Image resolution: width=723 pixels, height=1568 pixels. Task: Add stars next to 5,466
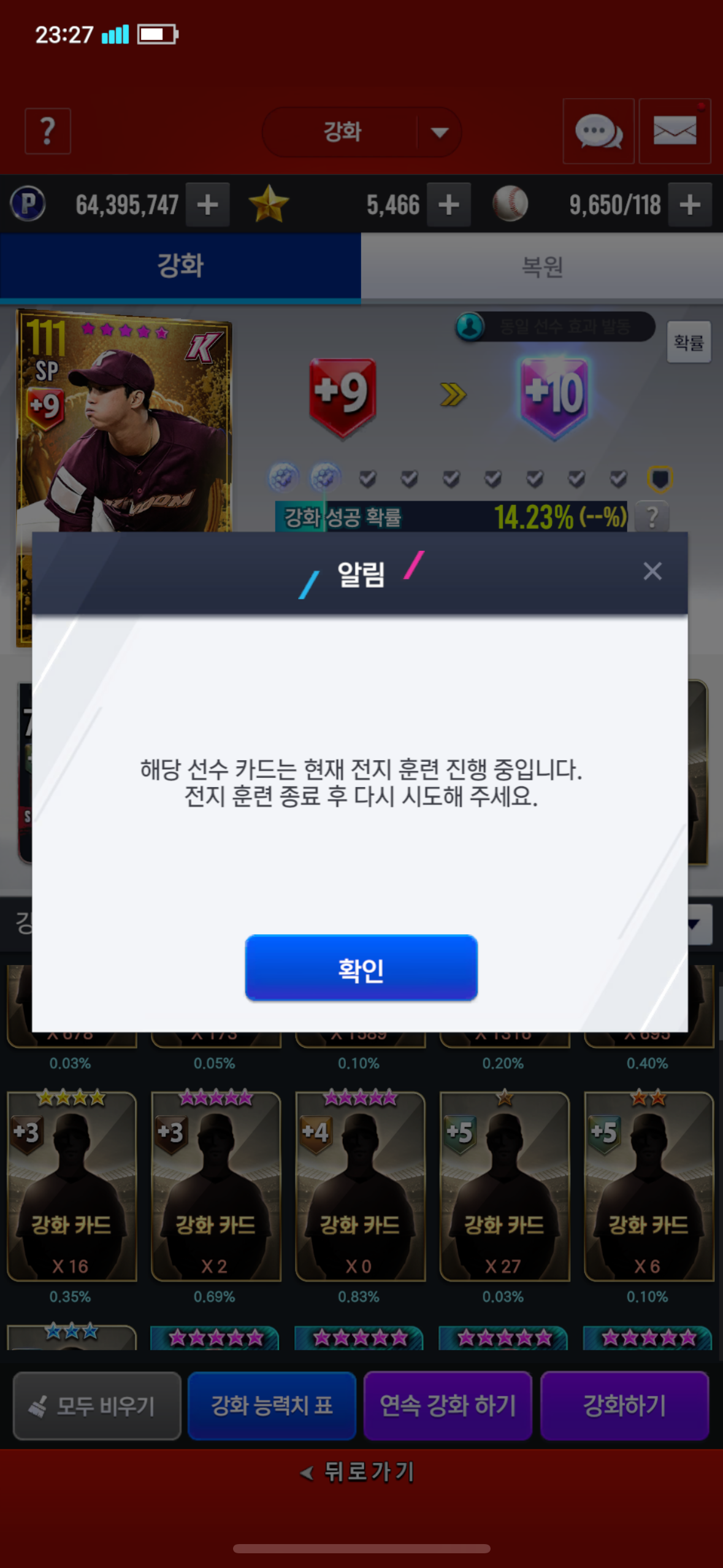448,205
